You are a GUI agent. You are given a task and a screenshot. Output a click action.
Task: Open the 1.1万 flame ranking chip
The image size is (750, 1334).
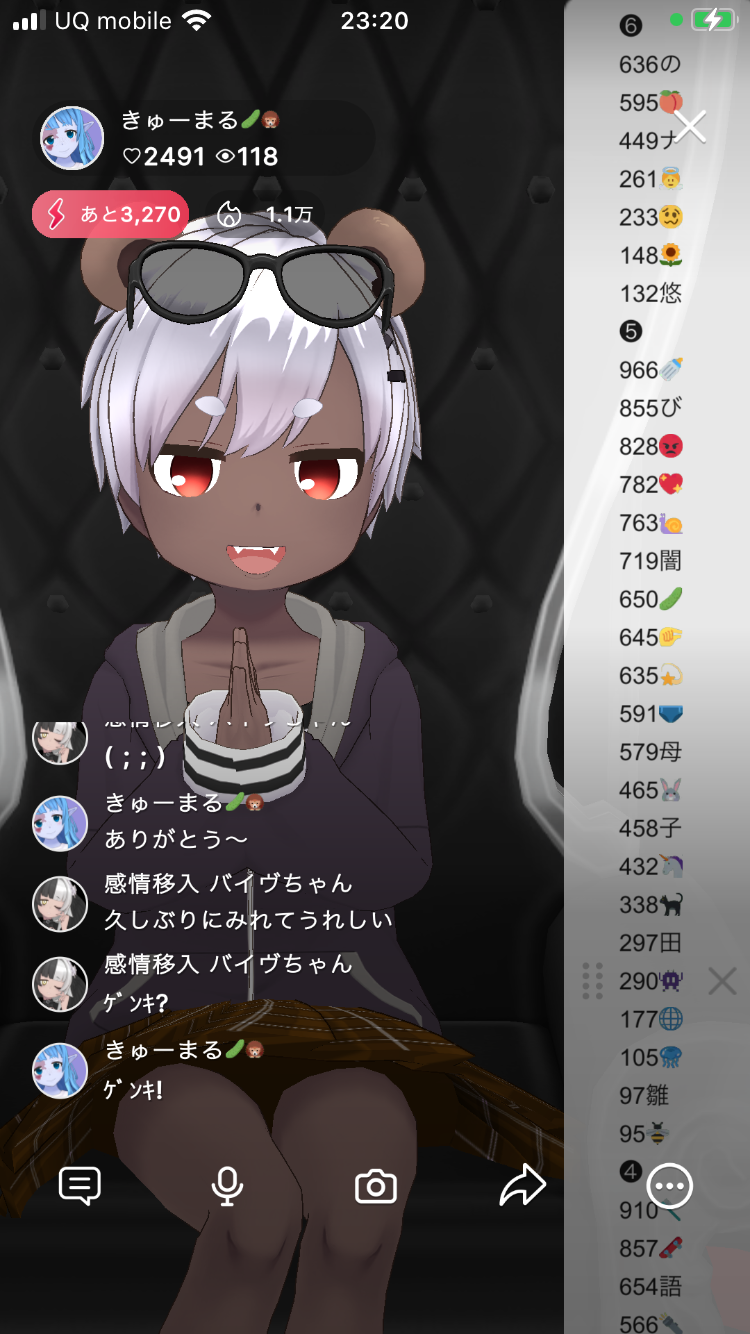(265, 214)
